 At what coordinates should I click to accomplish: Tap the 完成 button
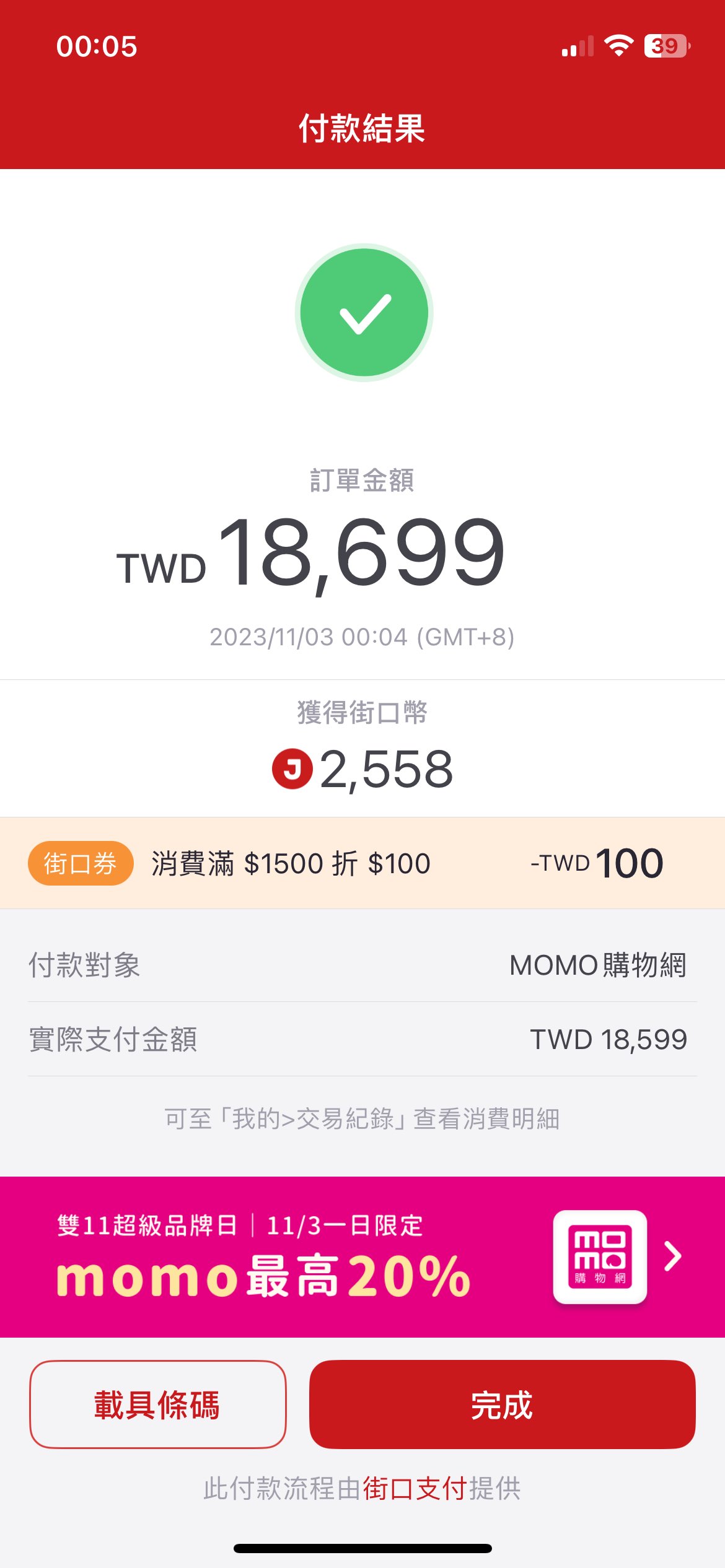point(502,1404)
